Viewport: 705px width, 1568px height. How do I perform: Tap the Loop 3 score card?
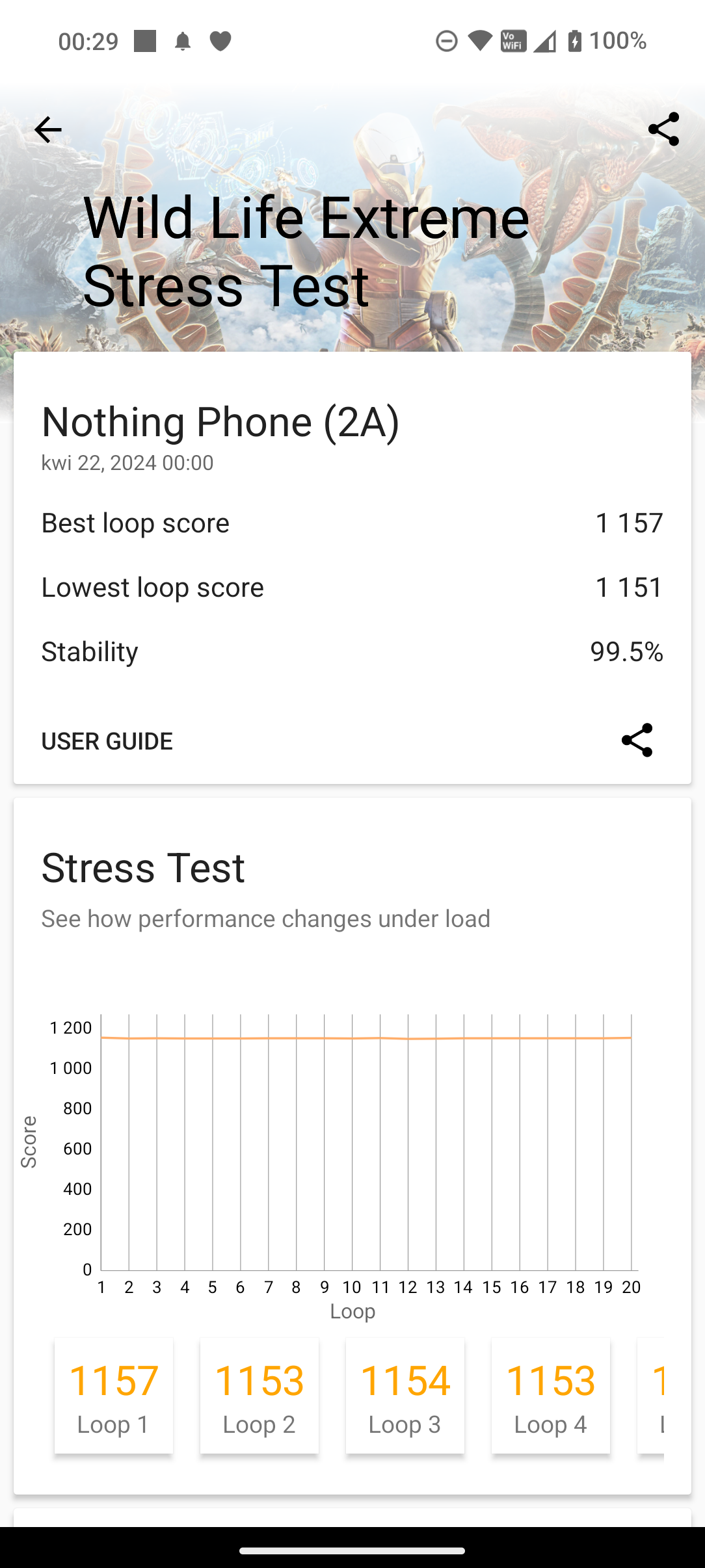click(x=405, y=1395)
